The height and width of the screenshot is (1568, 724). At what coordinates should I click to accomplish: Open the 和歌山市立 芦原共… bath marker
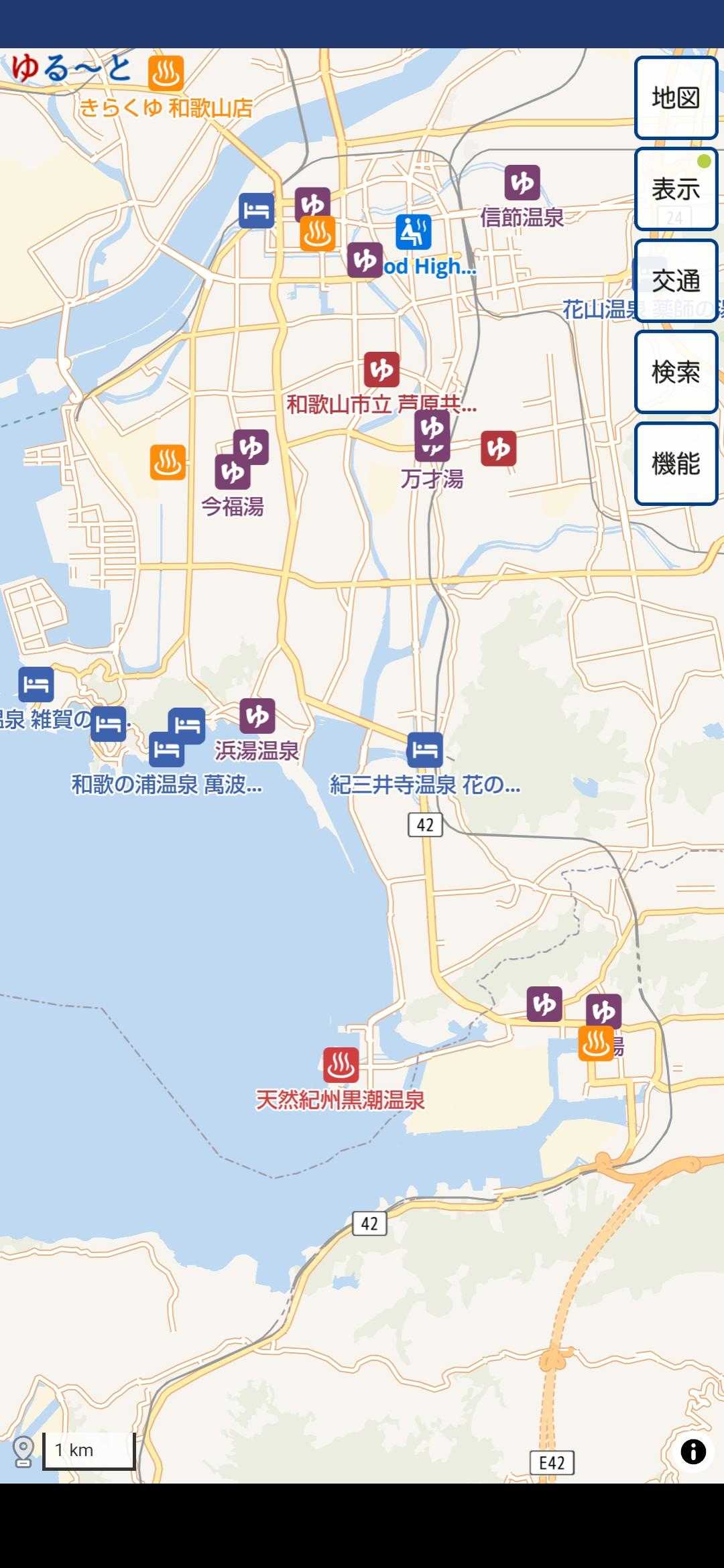tap(381, 369)
